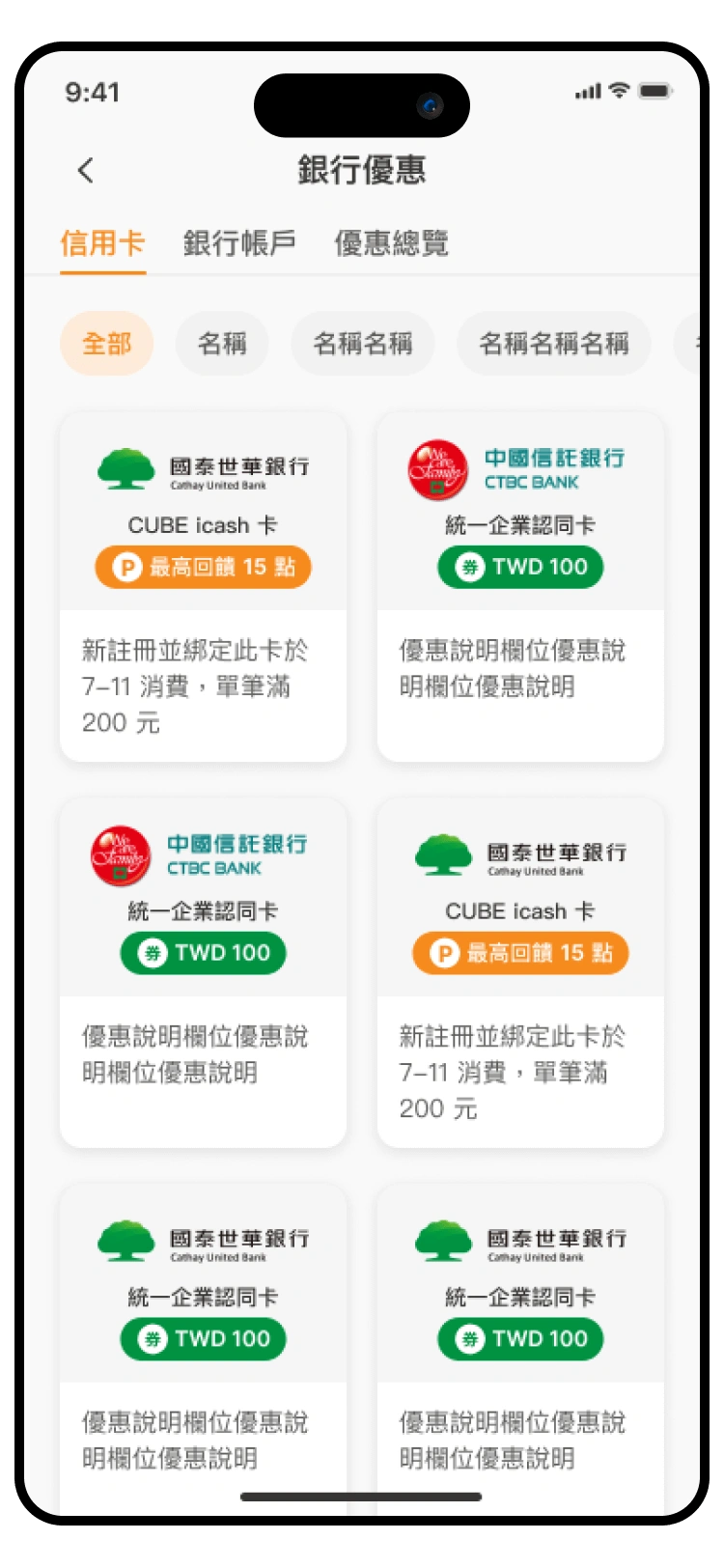Select the 名稱 filter chip
The height and width of the screenshot is (1568, 724).
(x=222, y=344)
